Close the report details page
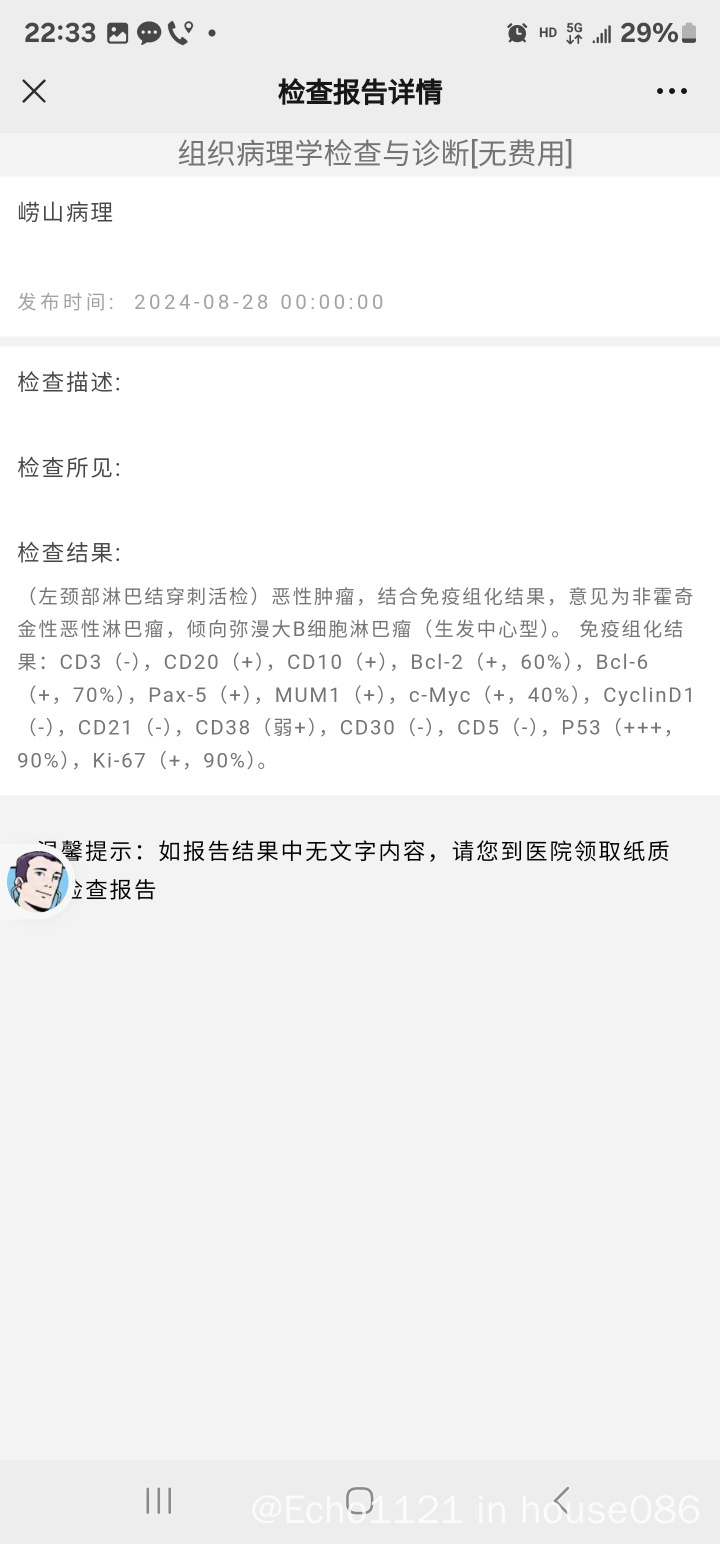Viewport: 720px width, 1544px height. tap(34, 92)
